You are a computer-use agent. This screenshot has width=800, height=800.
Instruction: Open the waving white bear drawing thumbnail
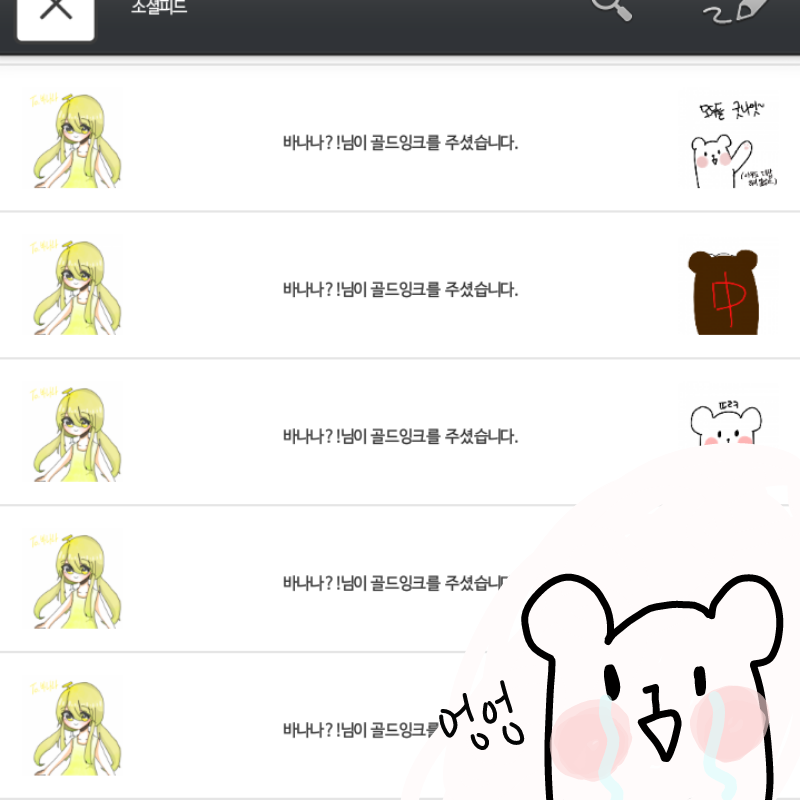[725, 143]
